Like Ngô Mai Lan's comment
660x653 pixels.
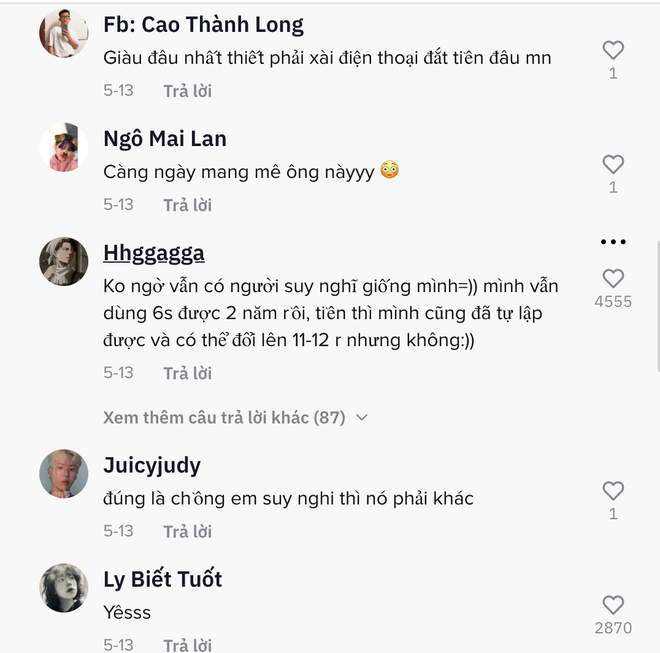[x=613, y=164]
